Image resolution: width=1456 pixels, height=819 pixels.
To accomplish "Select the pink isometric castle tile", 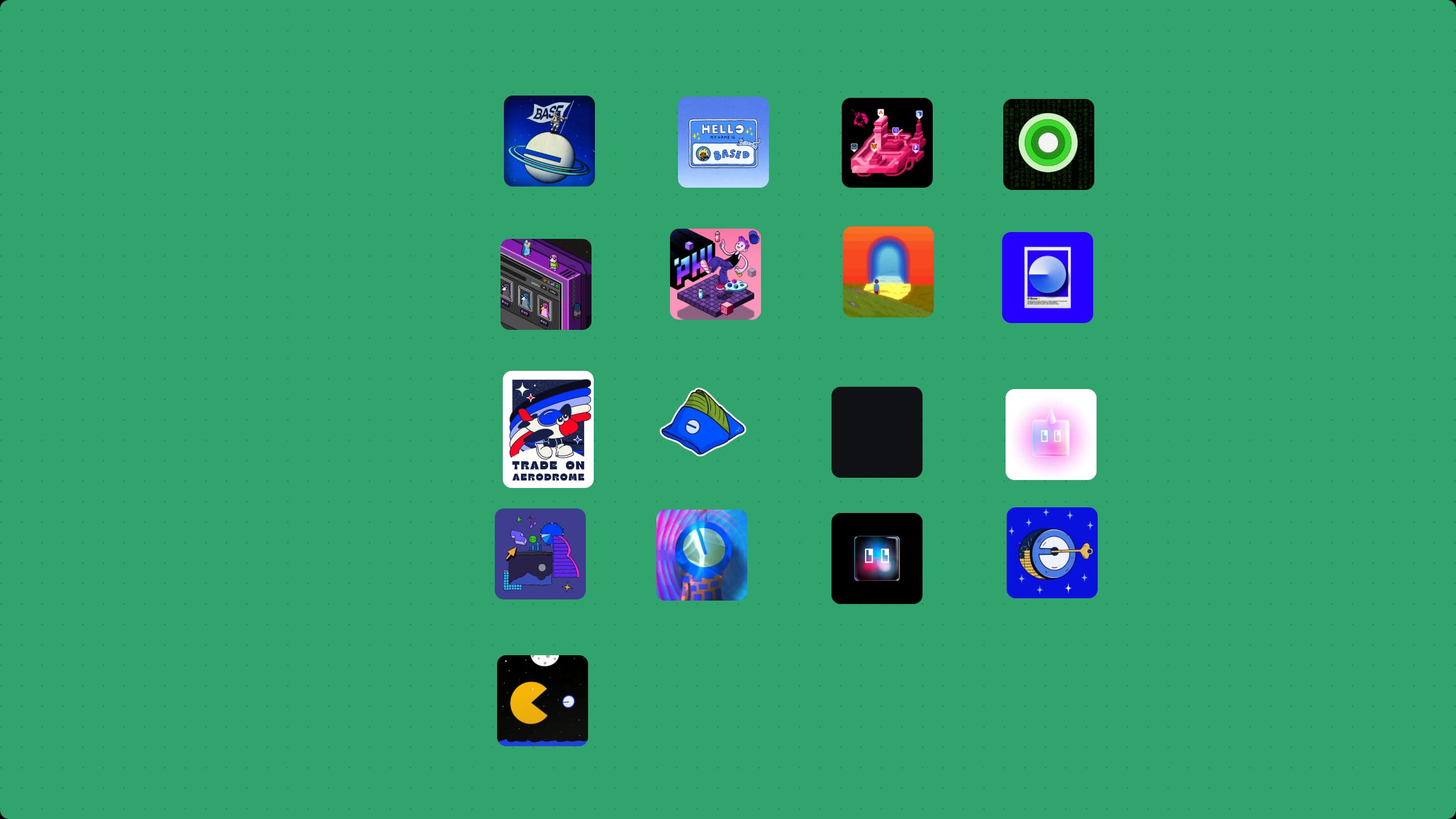I will click(887, 143).
